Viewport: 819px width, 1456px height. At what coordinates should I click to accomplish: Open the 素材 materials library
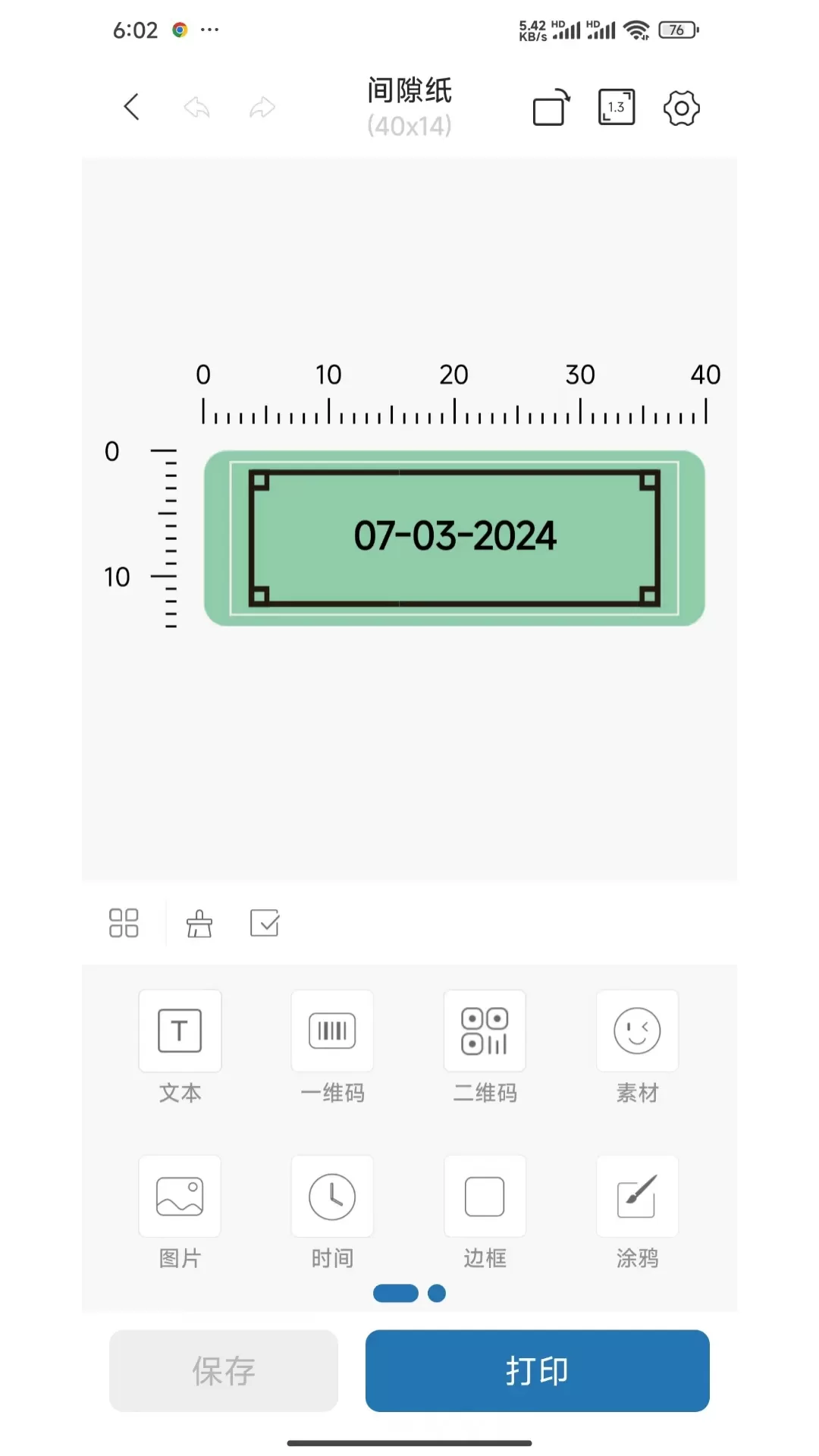coord(637,1047)
